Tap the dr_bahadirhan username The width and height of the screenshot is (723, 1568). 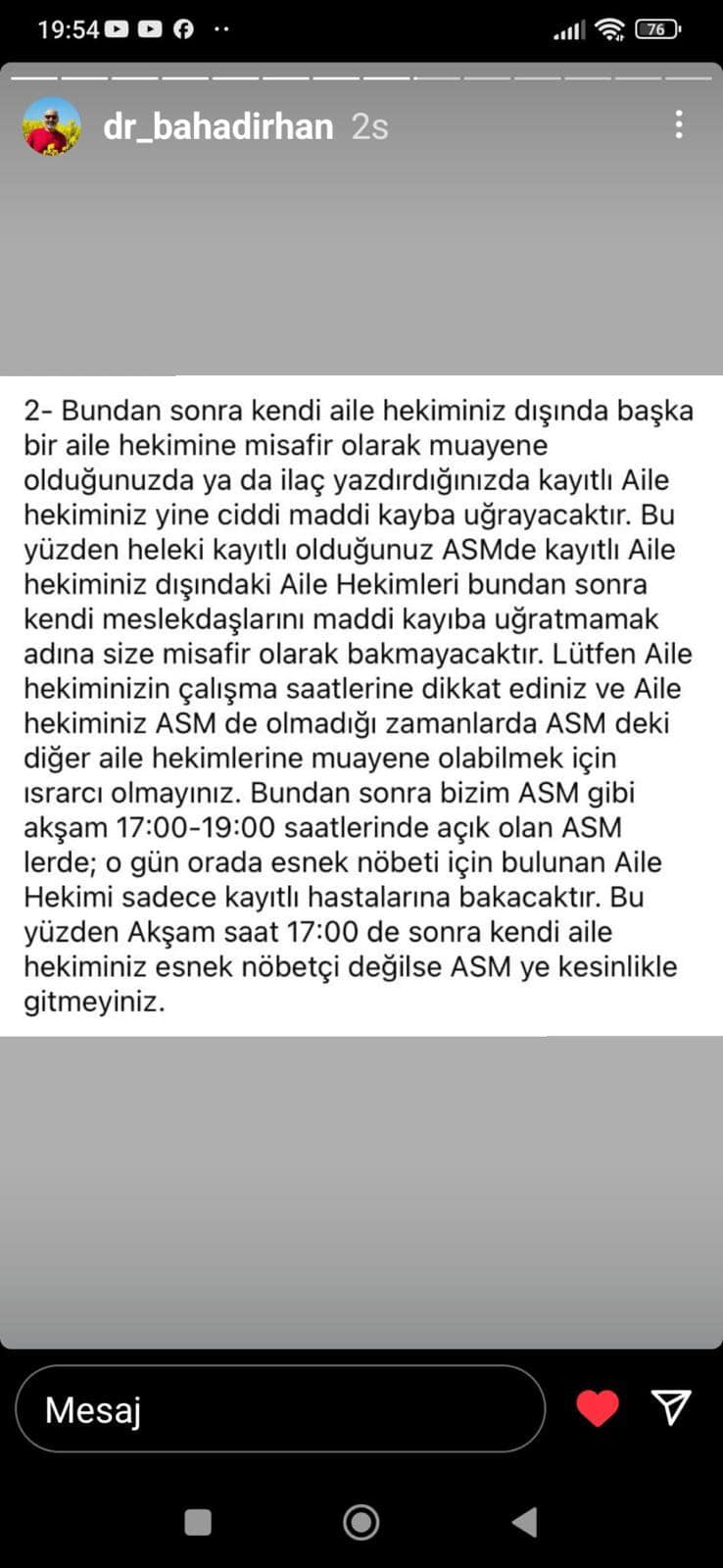pos(218,126)
